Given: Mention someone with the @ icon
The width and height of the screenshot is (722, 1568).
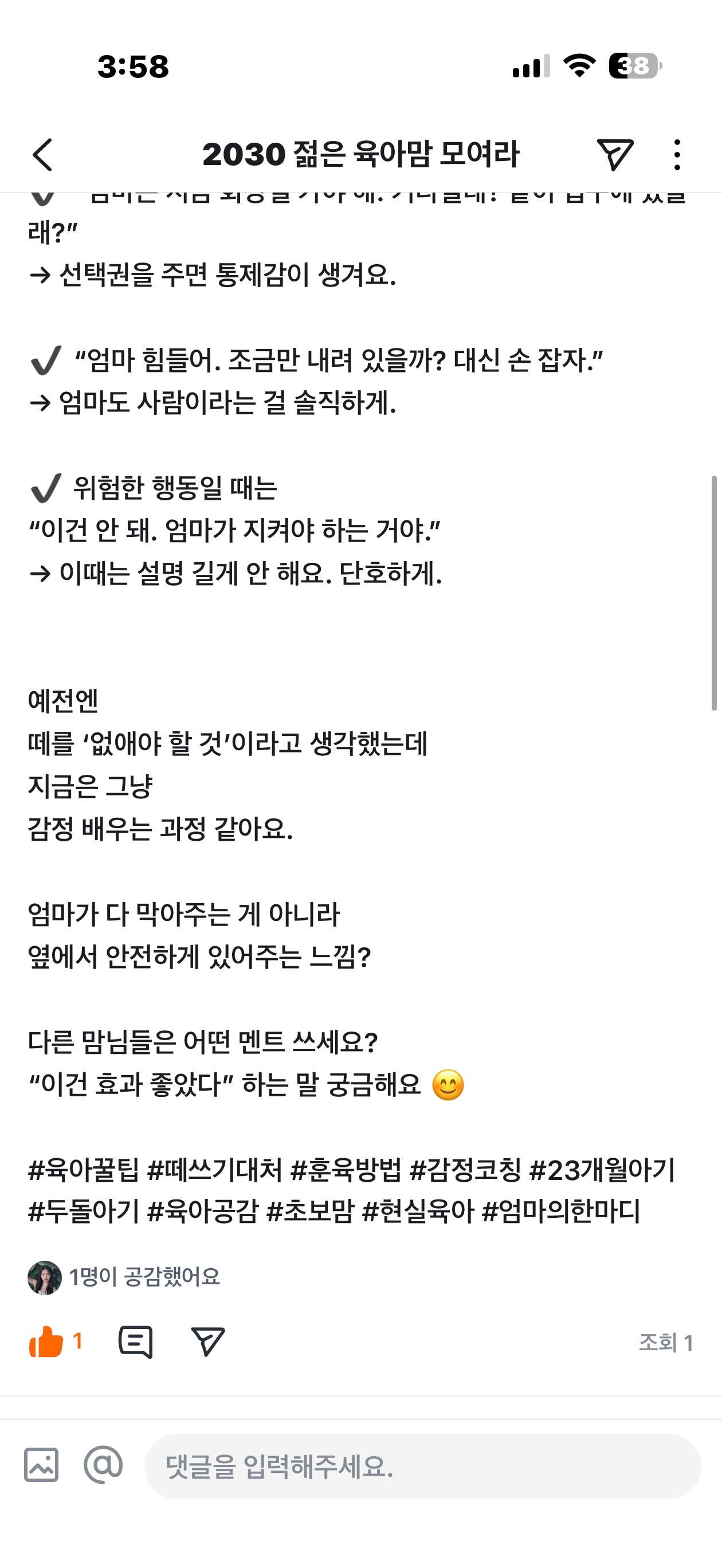Looking at the screenshot, I should coord(103,1464).
